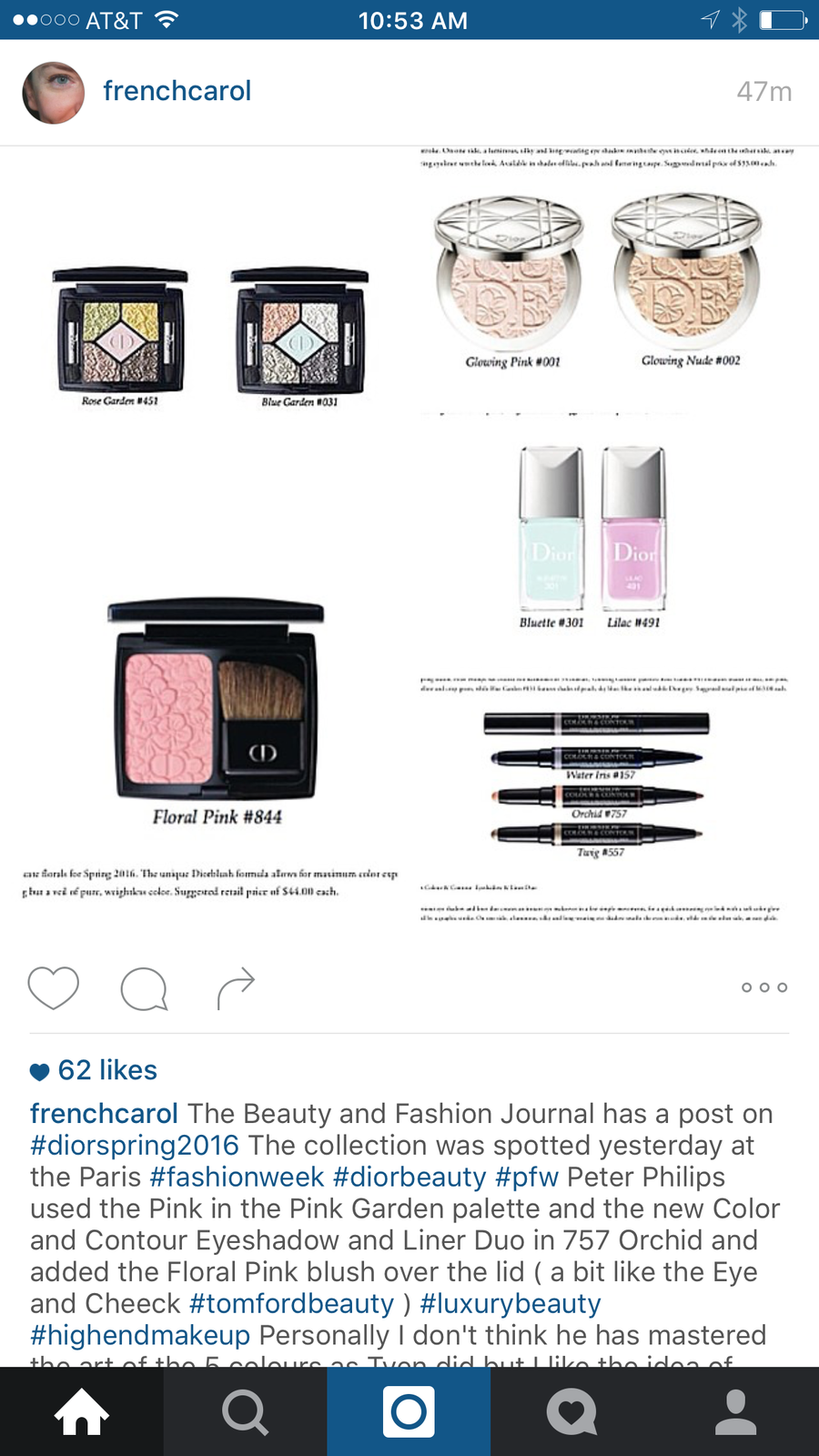Open frenchcarol's profile picture
This screenshot has height=1456, width=819.
coord(54,93)
